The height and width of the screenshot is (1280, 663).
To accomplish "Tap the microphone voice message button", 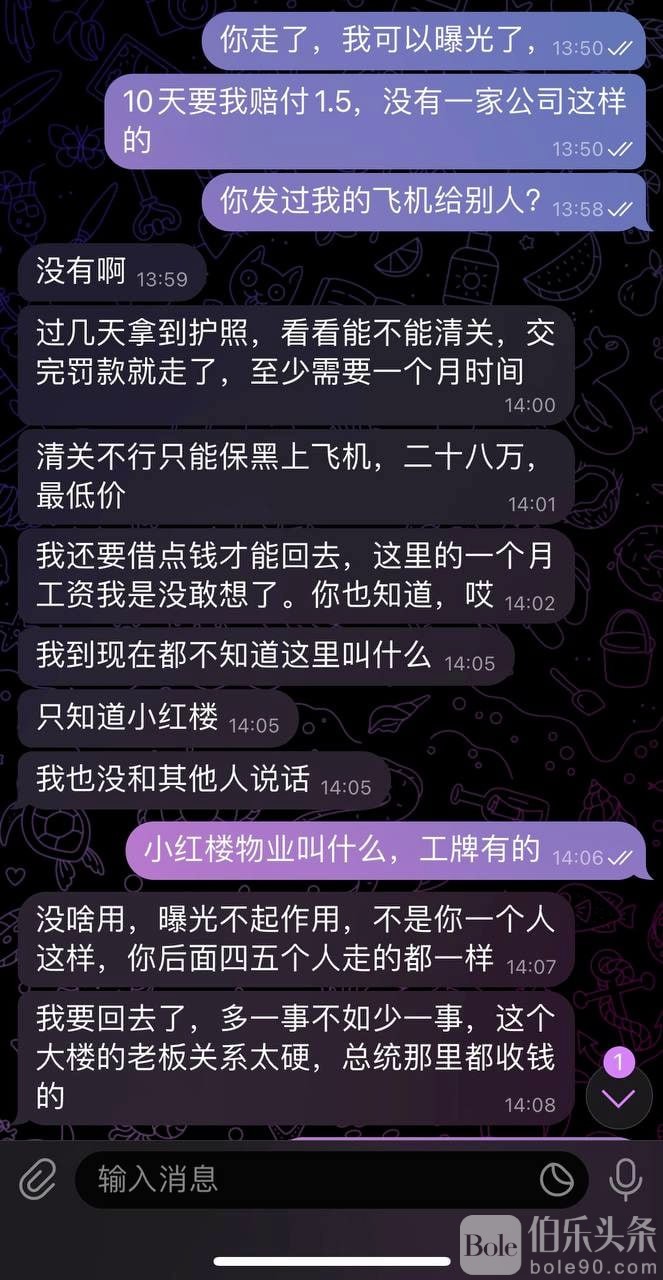I will (626, 1180).
